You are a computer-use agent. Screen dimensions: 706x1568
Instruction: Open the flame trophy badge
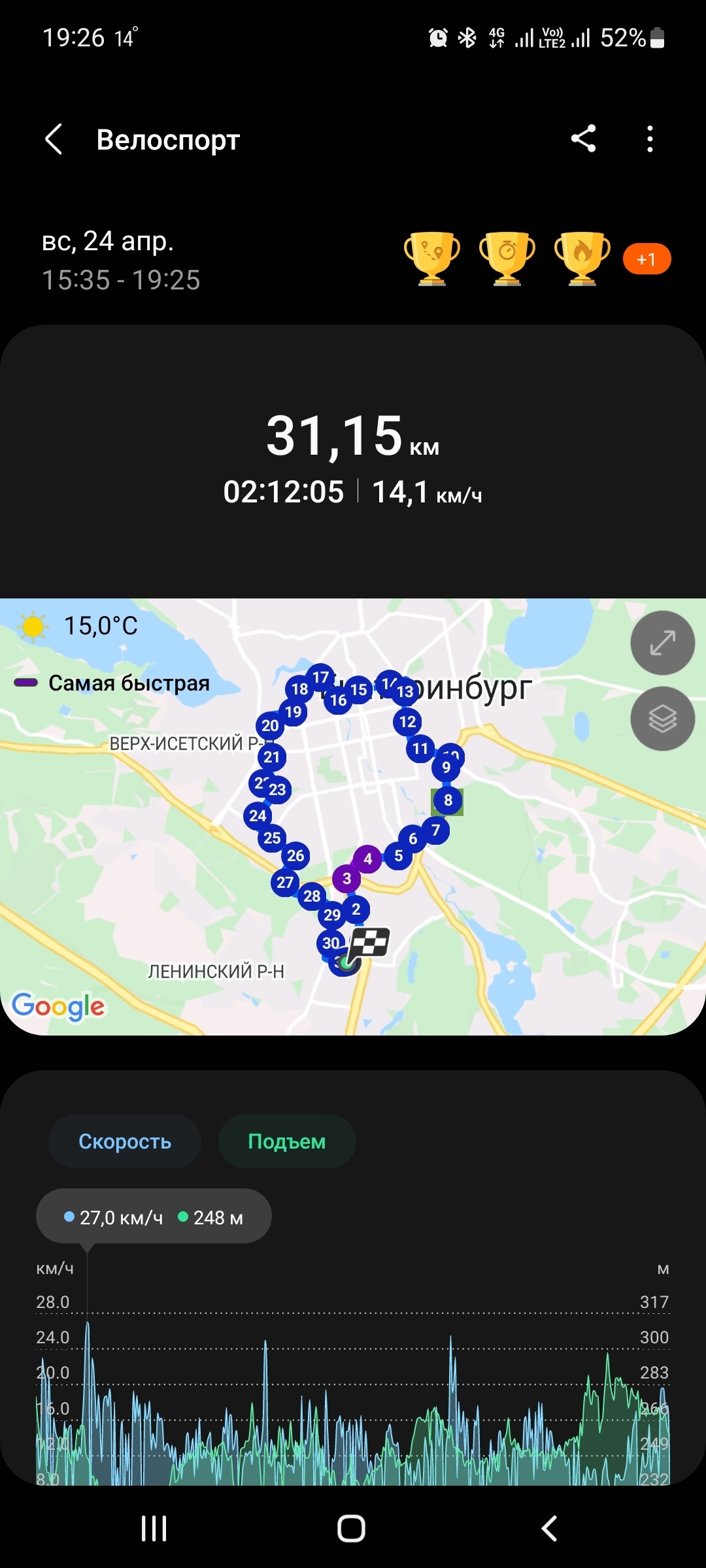pyautogui.click(x=582, y=259)
